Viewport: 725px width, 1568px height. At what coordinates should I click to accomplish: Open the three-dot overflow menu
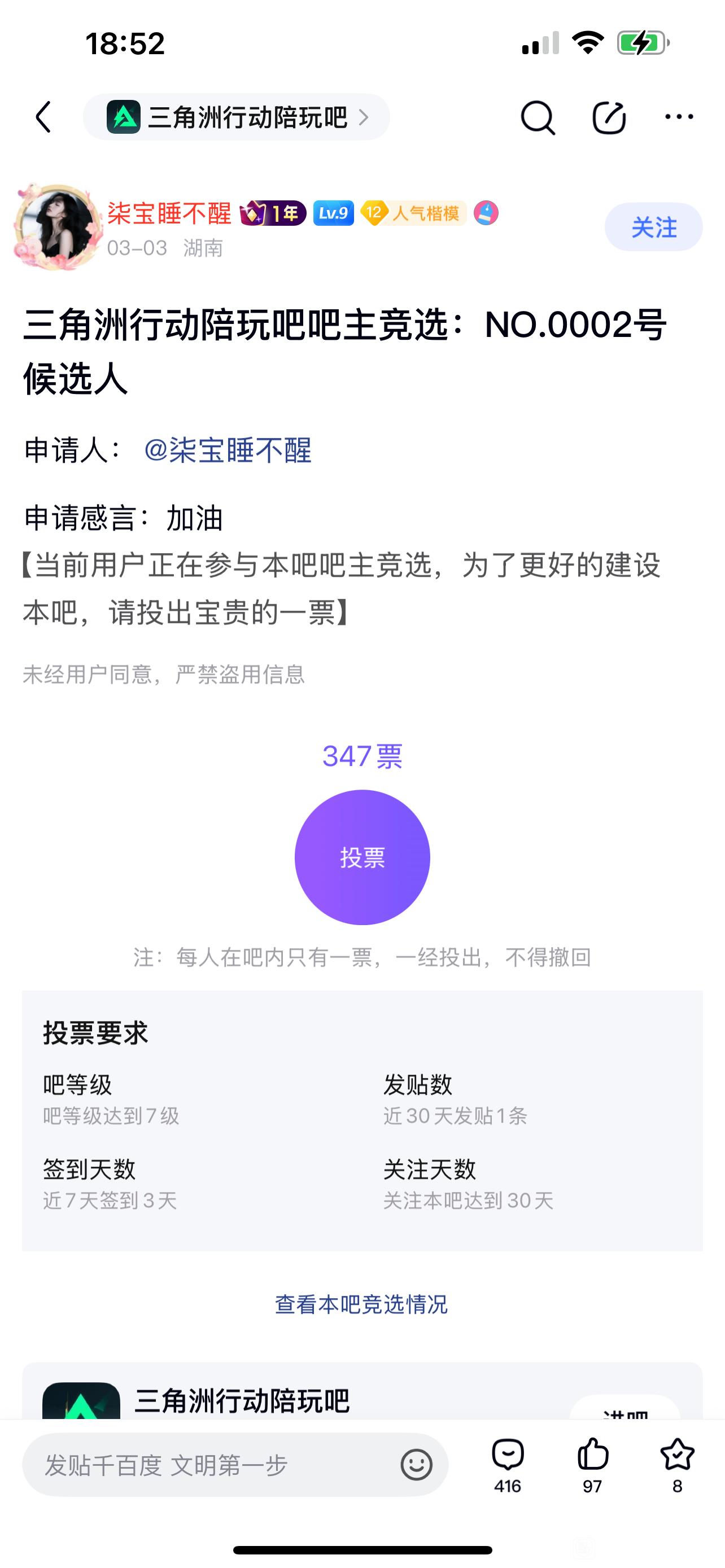[x=679, y=117]
